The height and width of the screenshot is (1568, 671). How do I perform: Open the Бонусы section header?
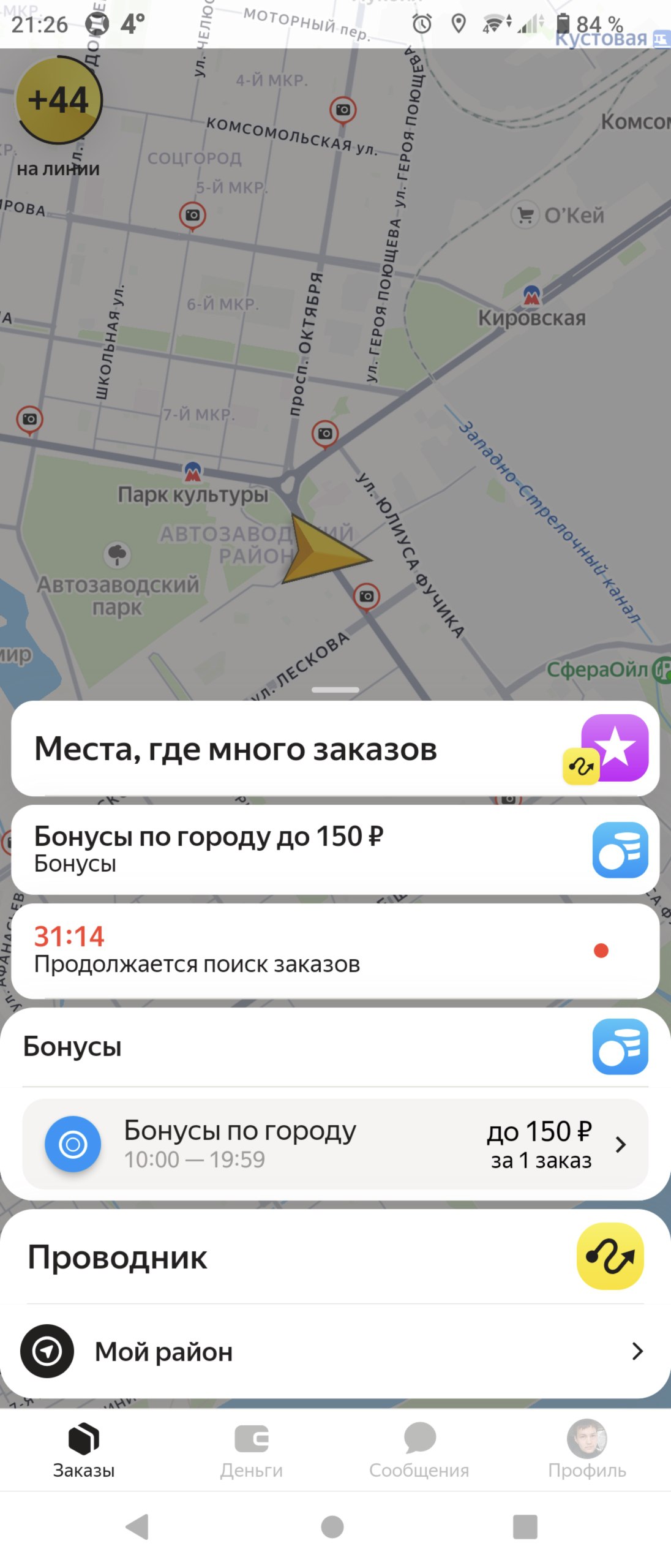point(334,1047)
